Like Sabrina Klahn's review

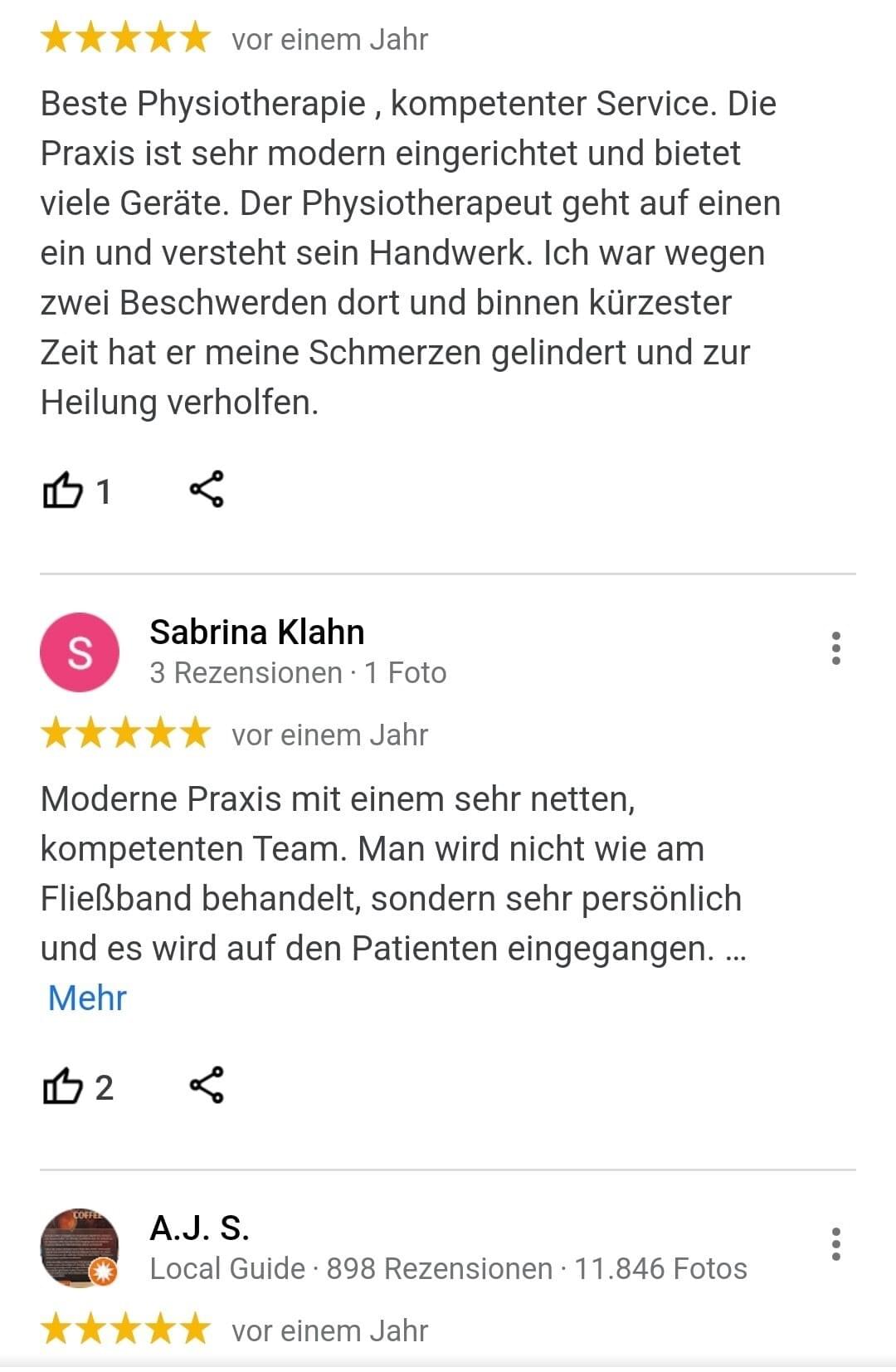click(63, 1086)
